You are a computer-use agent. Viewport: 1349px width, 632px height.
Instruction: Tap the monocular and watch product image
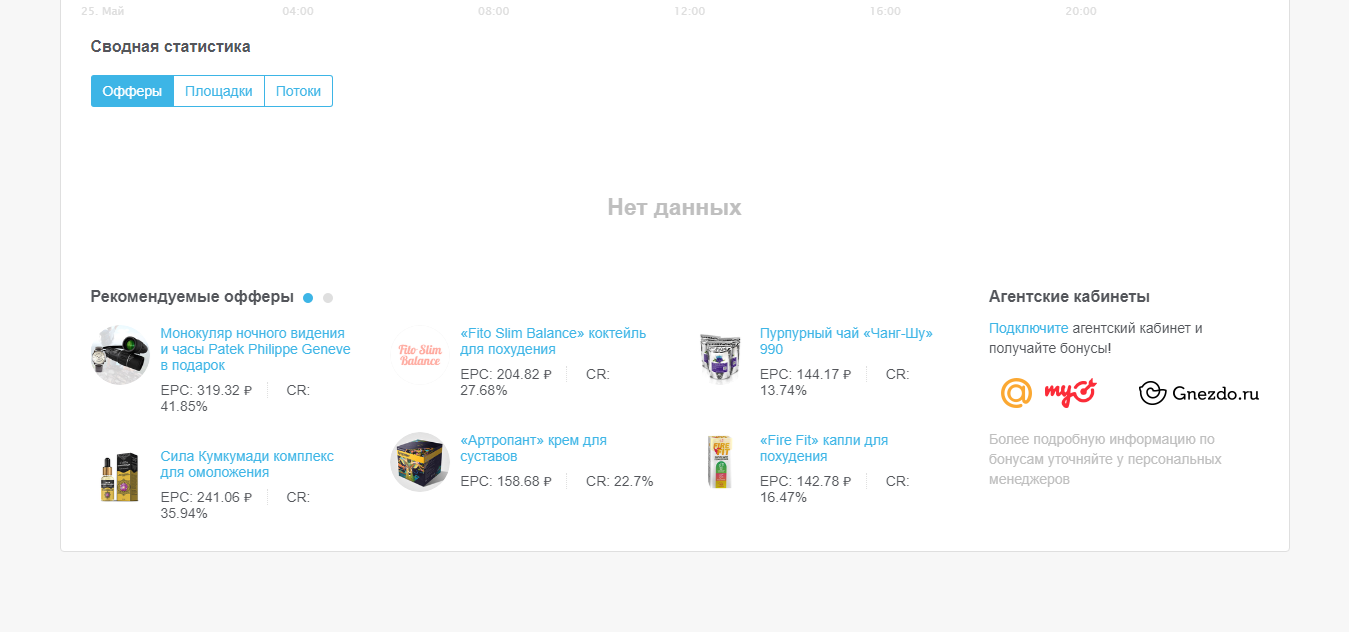[120, 354]
